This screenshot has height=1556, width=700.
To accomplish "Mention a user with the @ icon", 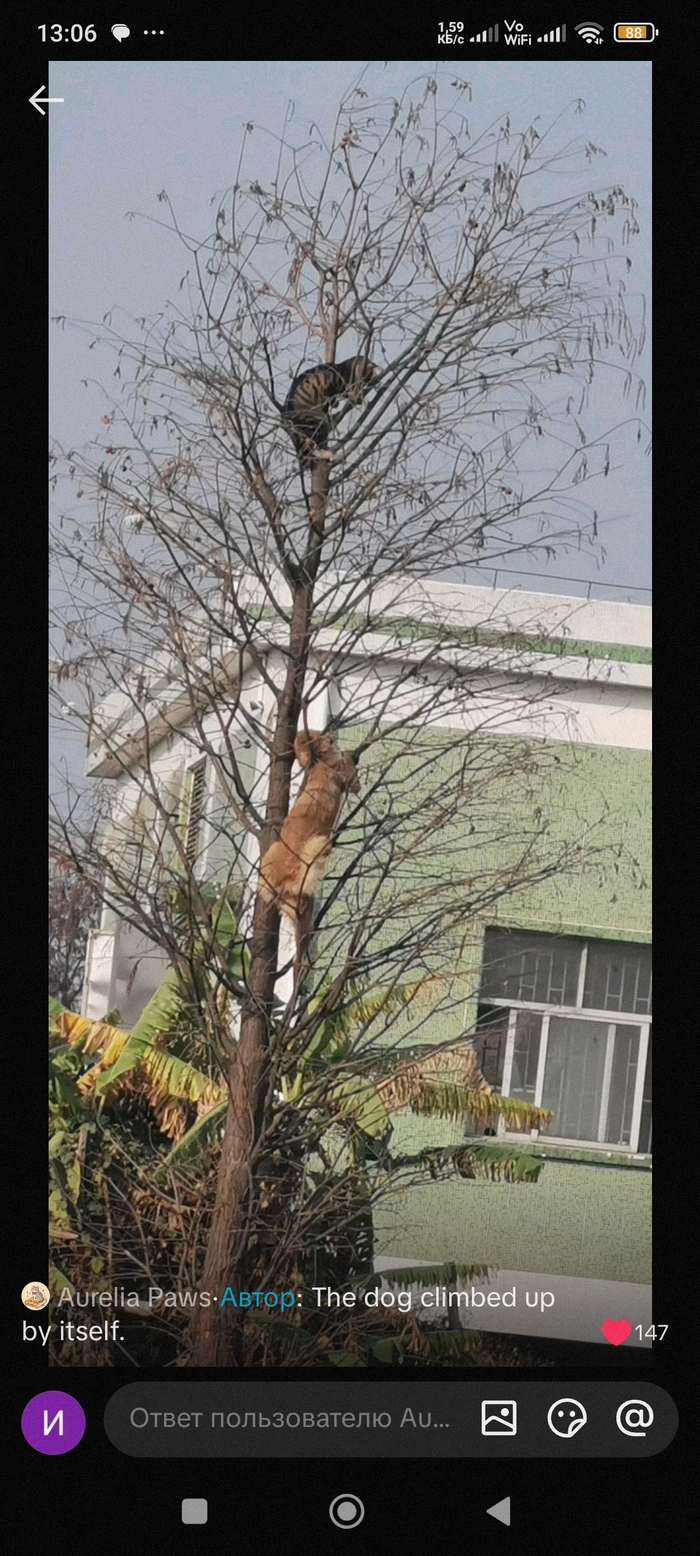I will click(635, 1418).
